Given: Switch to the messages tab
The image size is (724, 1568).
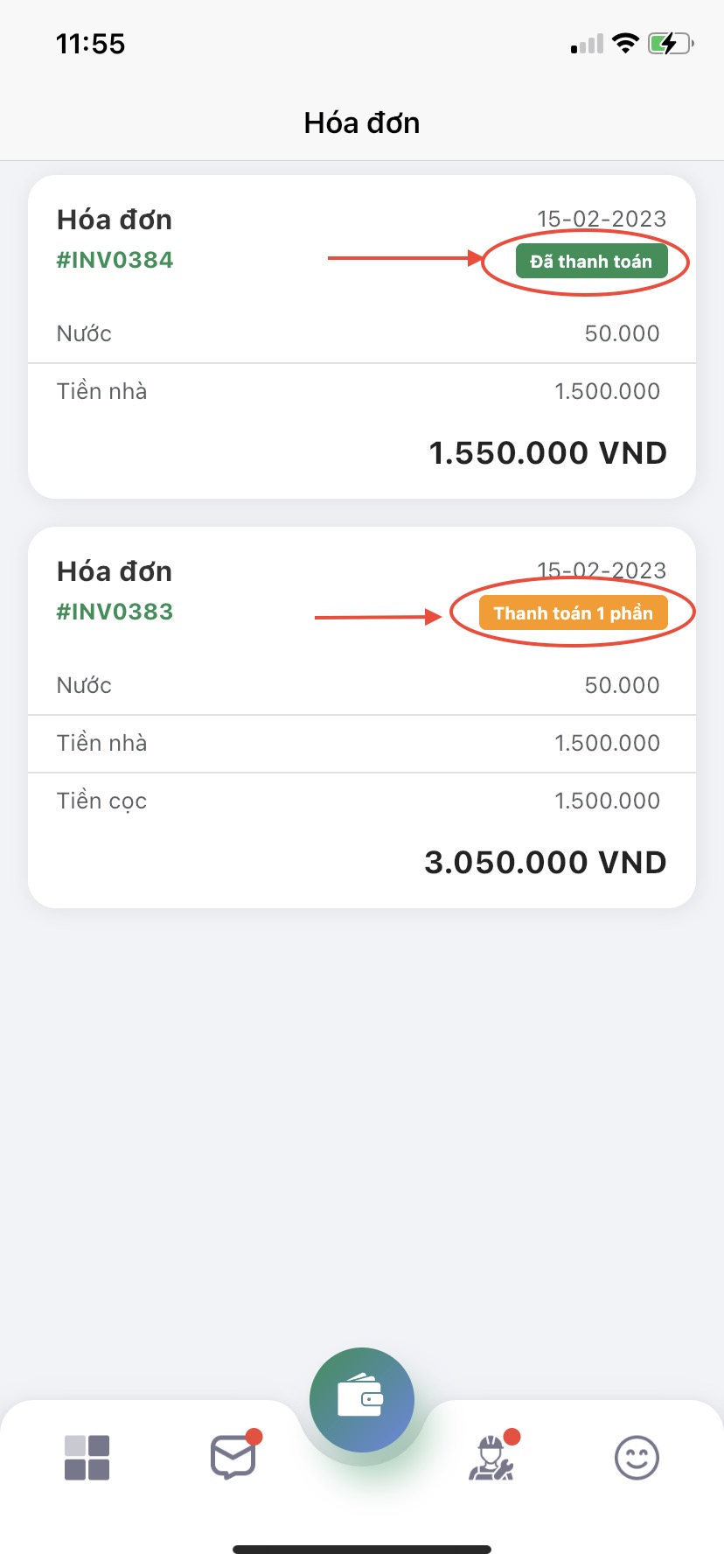Looking at the screenshot, I should point(233,1458).
